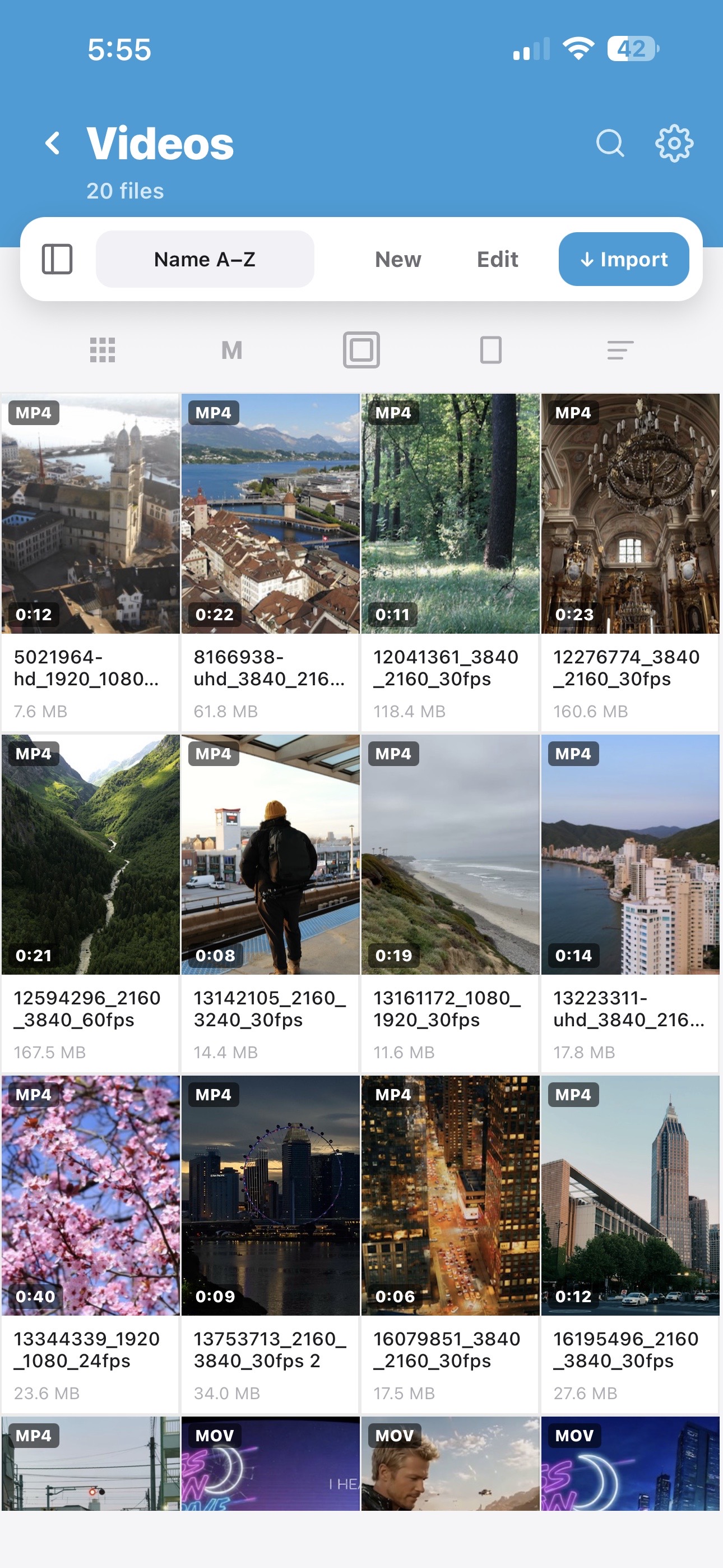Viewport: 723px width, 1568px height.
Task: Import new files
Action: (624, 259)
